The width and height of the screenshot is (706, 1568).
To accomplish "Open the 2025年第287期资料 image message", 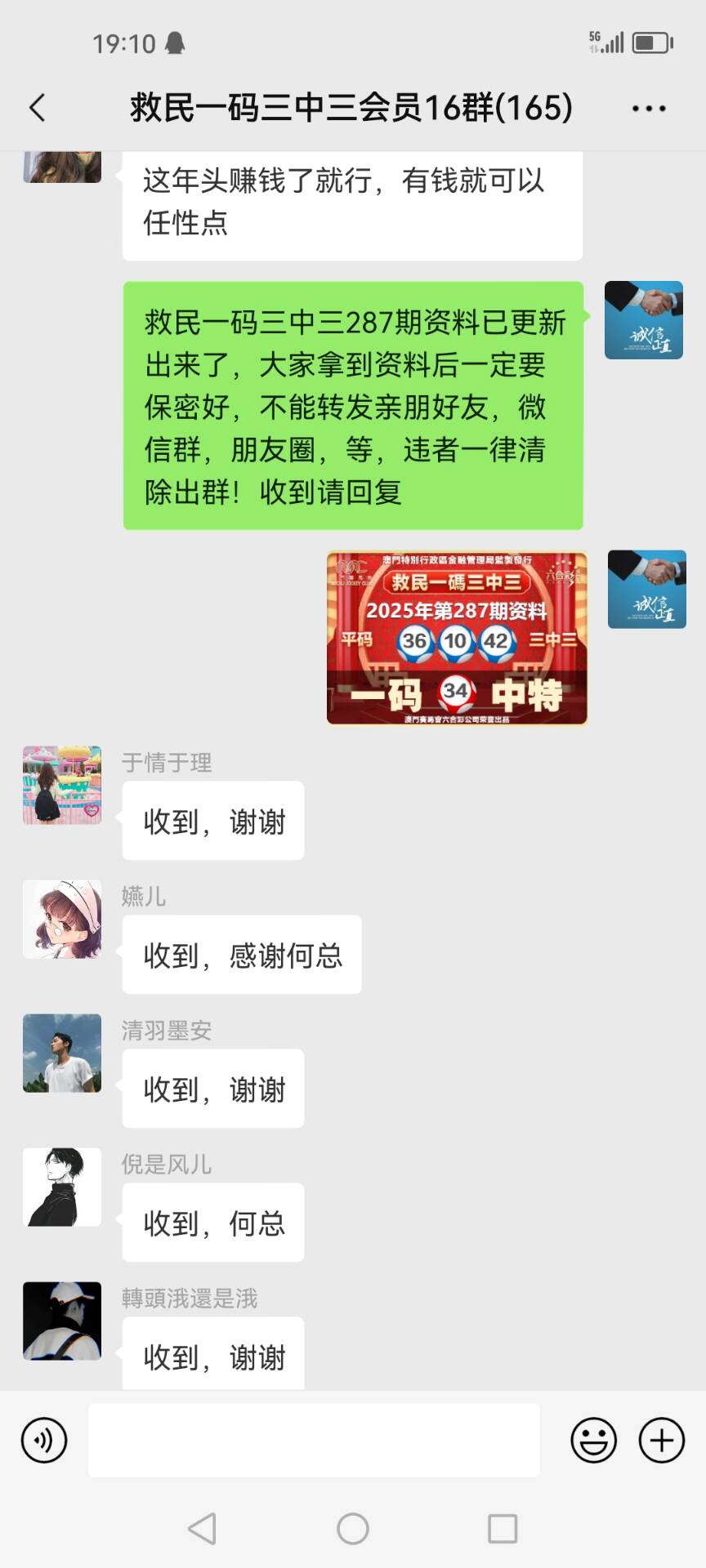I will coord(457,638).
